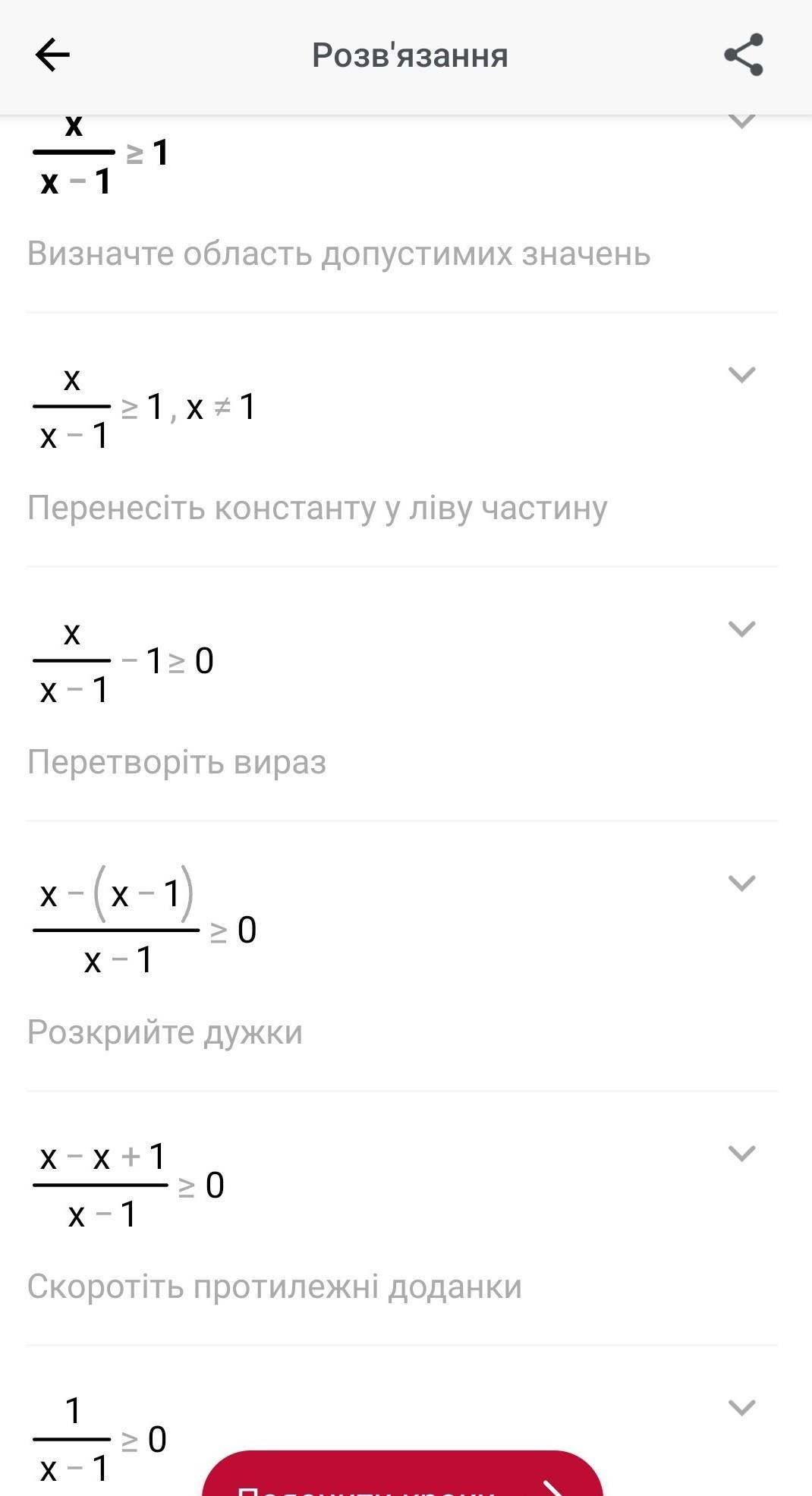Expand the step 'Перетворіть вираз'
This screenshot has height=1496, width=812.
(x=741, y=628)
